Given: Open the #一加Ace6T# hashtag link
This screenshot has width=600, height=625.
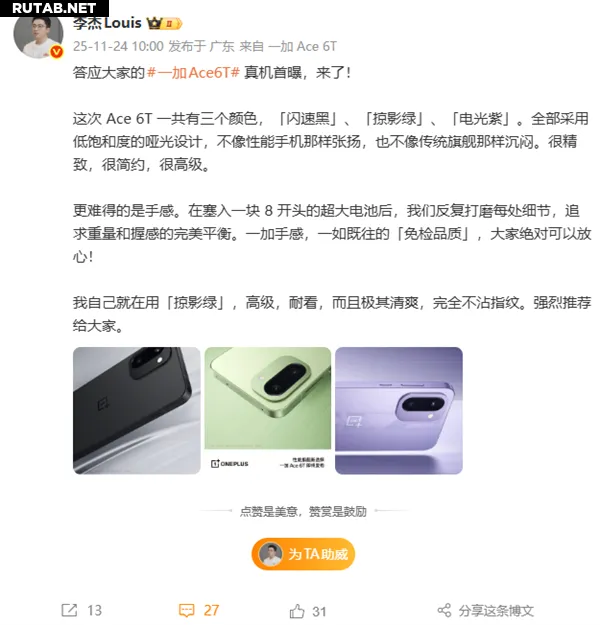Looking at the screenshot, I should tap(193, 73).
